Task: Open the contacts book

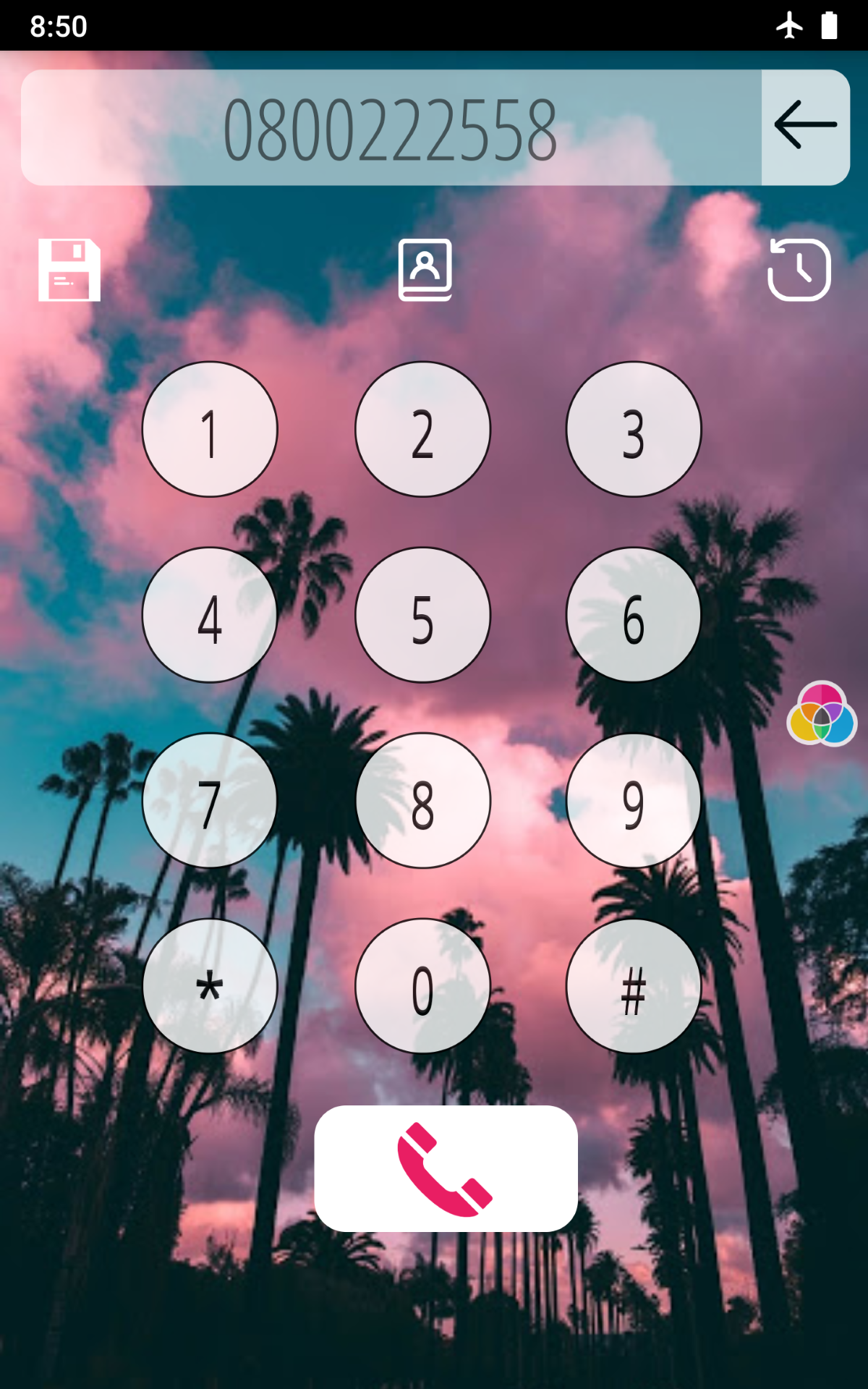Action: tap(425, 270)
